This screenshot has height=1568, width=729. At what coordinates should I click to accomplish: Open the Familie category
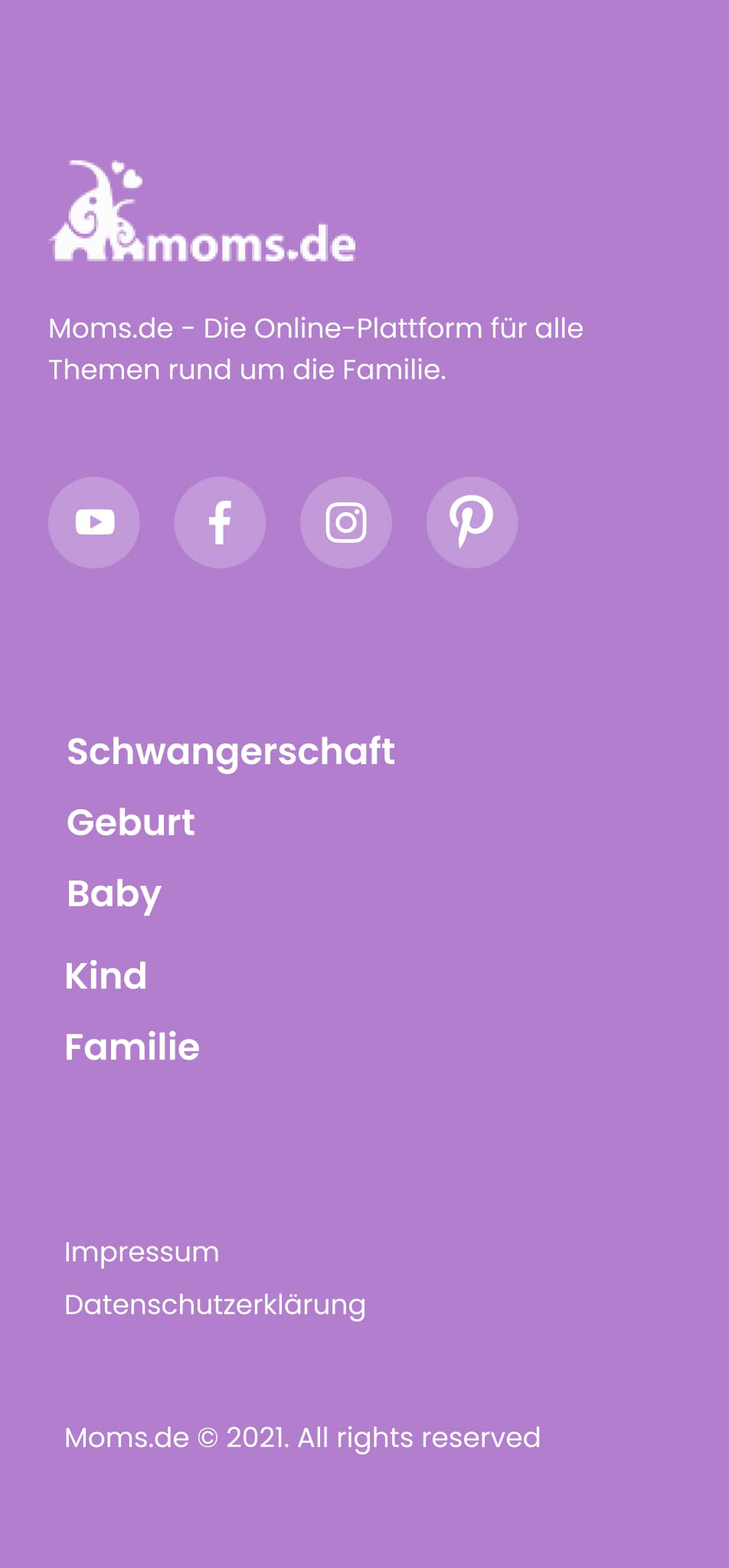(132, 1047)
